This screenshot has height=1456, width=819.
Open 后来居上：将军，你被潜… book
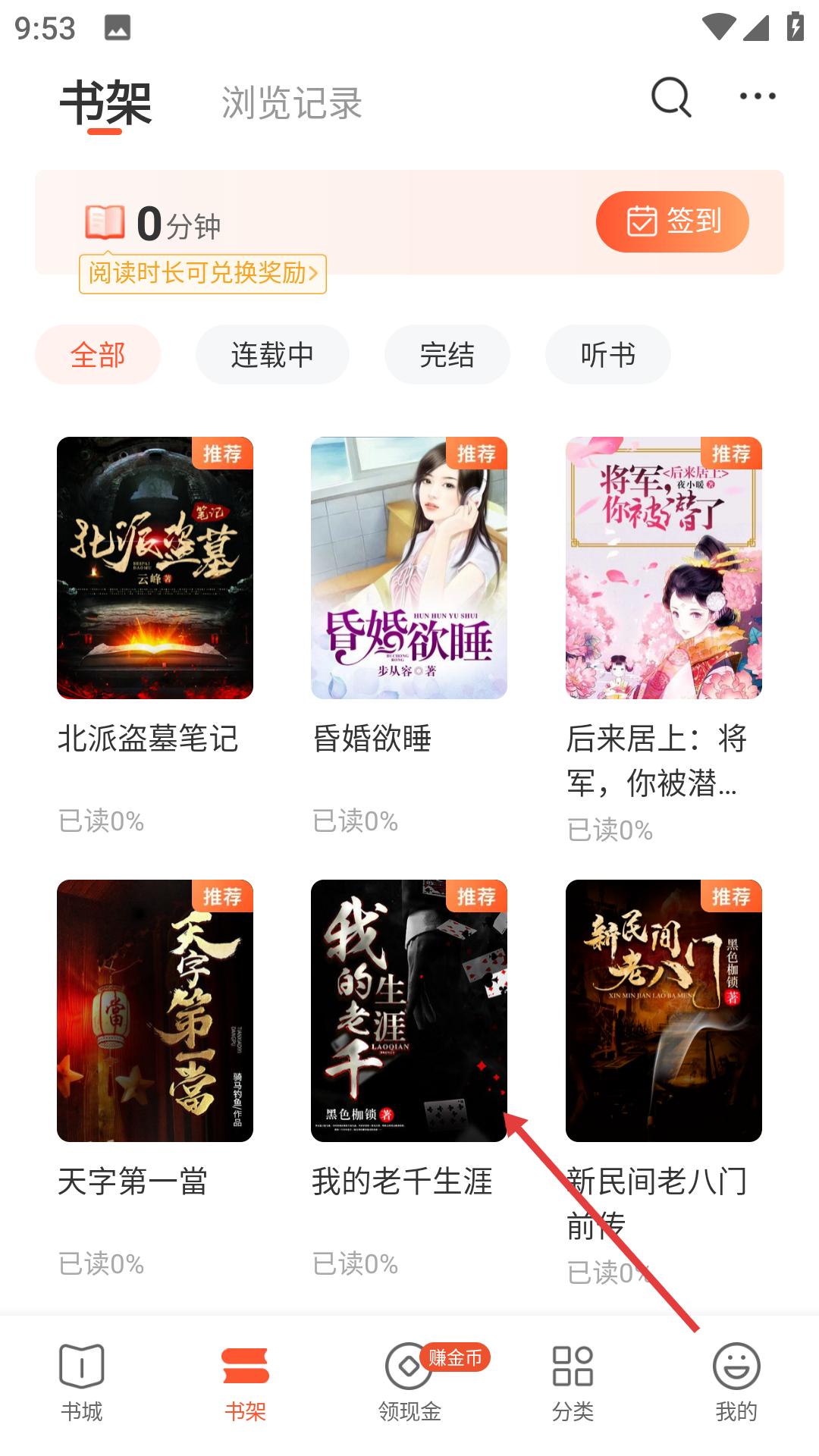click(664, 567)
